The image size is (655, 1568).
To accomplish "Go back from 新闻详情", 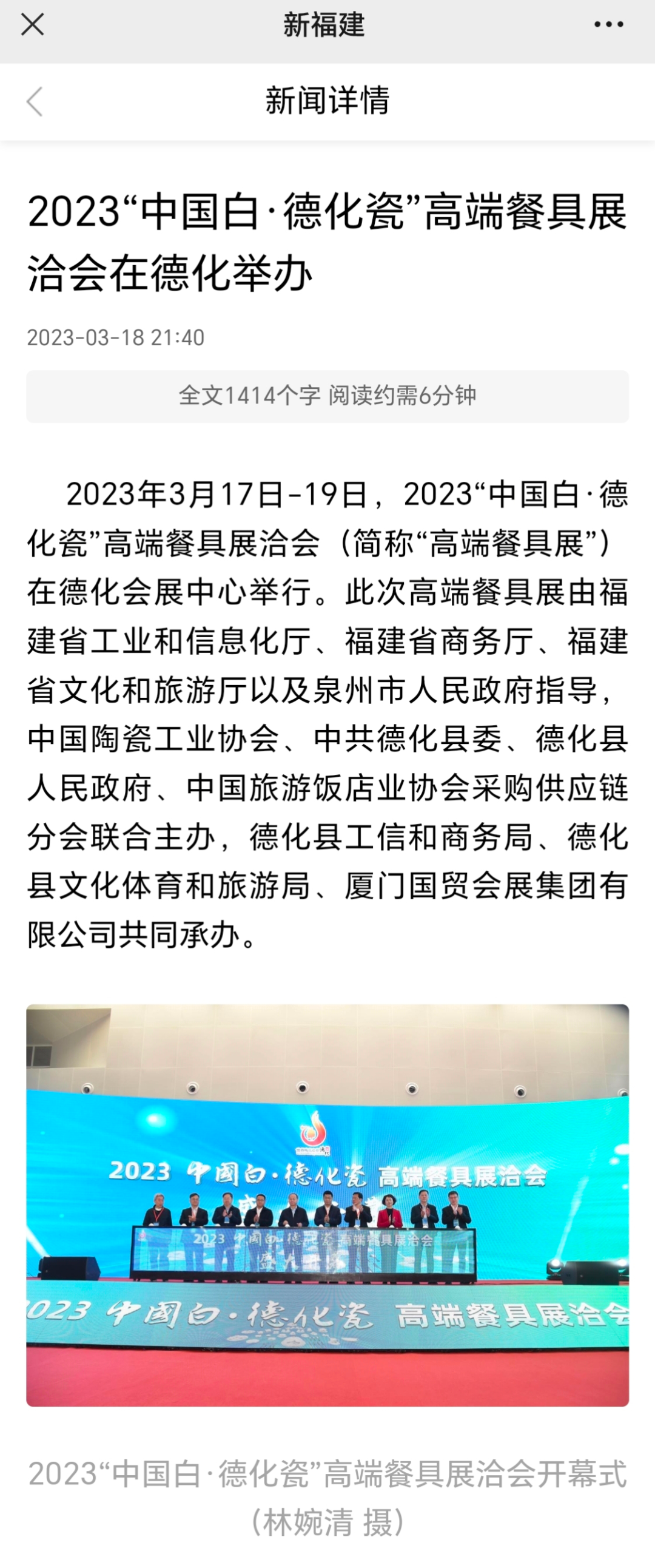I will [35, 101].
